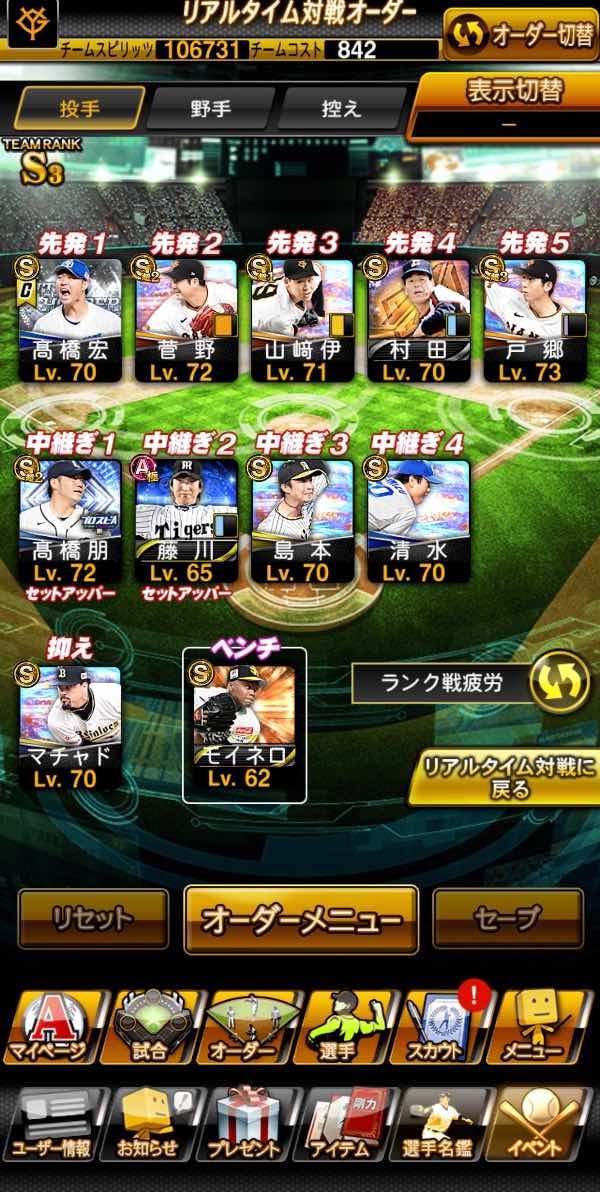Image resolution: width=600 pixels, height=1192 pixels.
Task: Switch to the 控え tab
Action: coord(342,109)
